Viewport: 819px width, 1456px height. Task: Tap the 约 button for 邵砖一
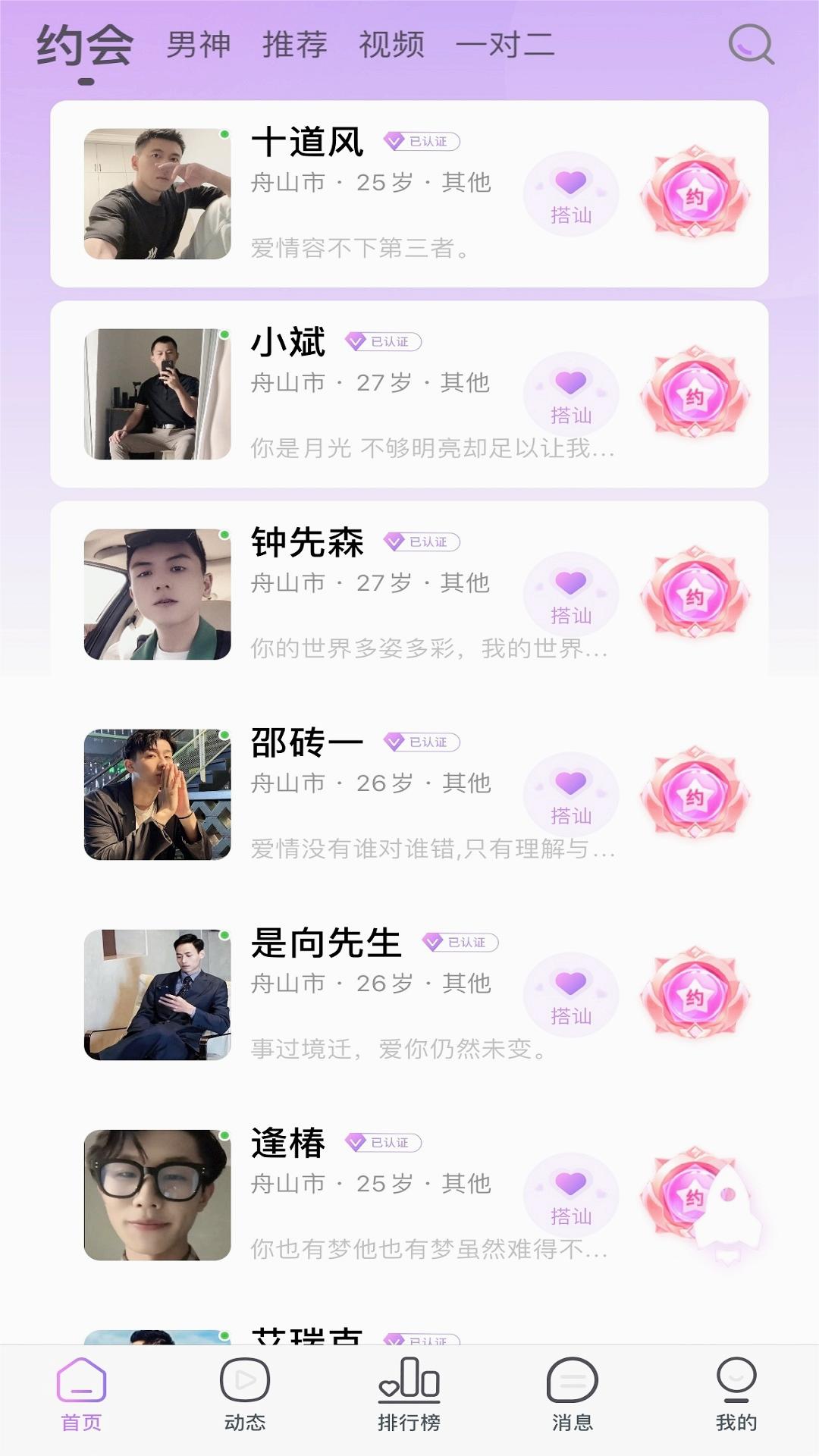click(695, 795)
